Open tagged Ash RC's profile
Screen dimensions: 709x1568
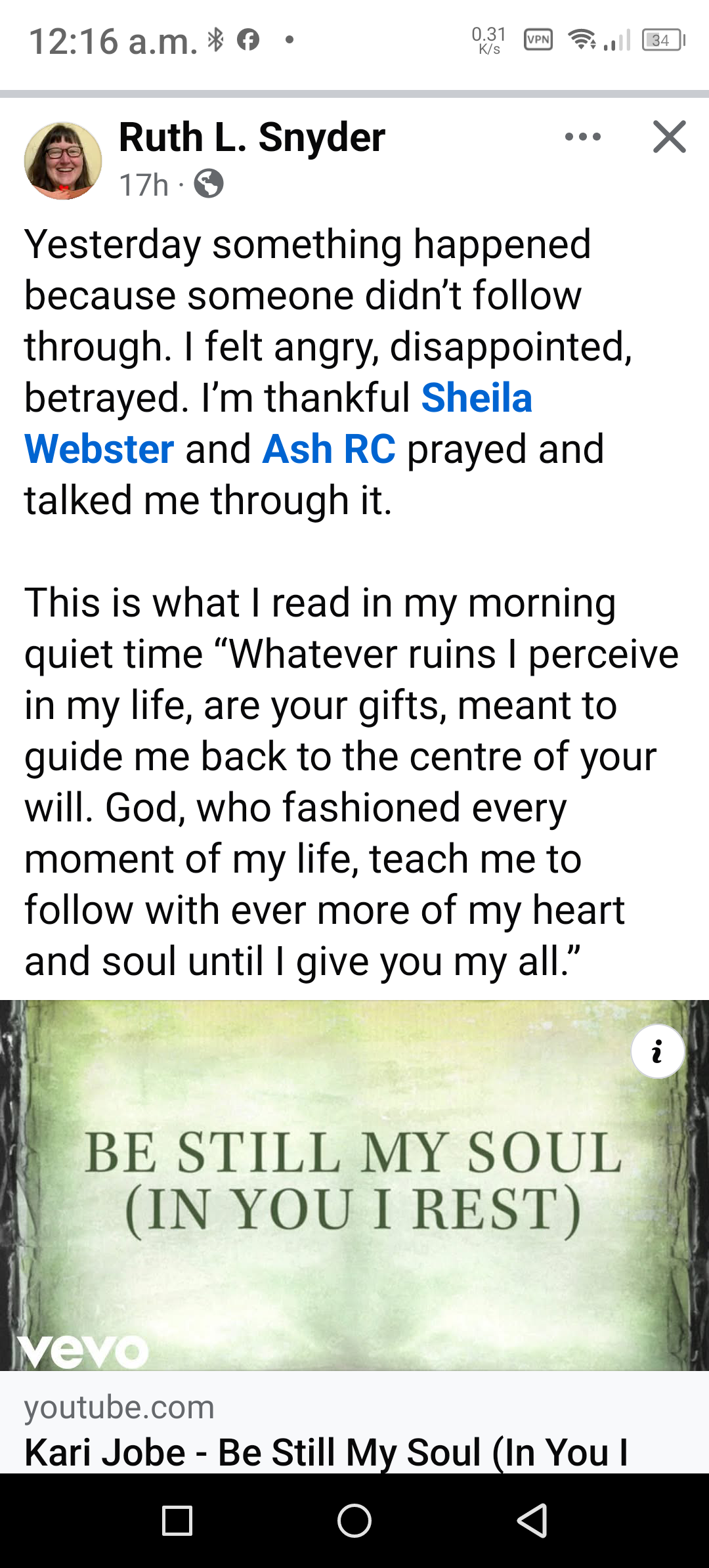point(329,449)
